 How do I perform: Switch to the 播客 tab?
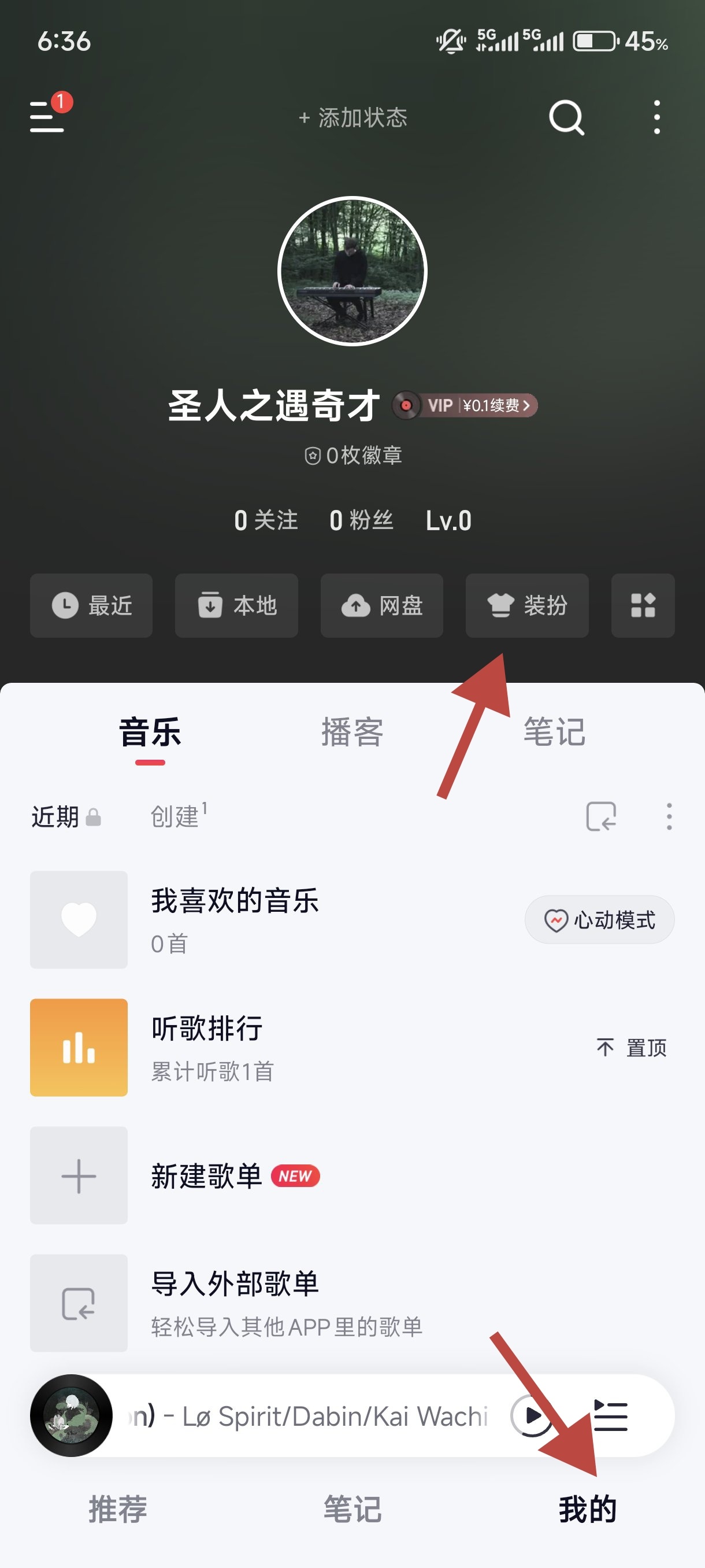tap(352, 731)
